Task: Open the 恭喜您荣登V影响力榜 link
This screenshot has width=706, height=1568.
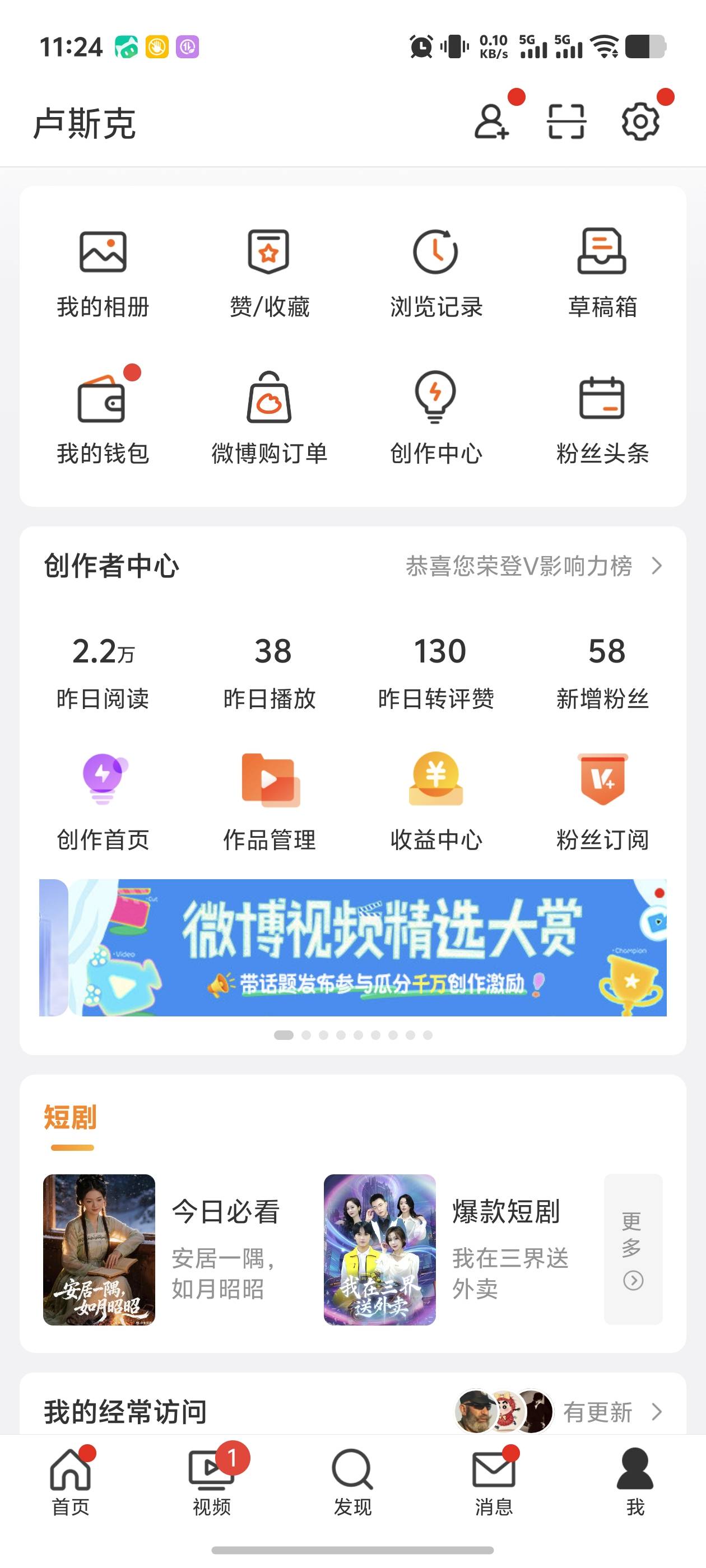Action: click(x=533, y=566)
